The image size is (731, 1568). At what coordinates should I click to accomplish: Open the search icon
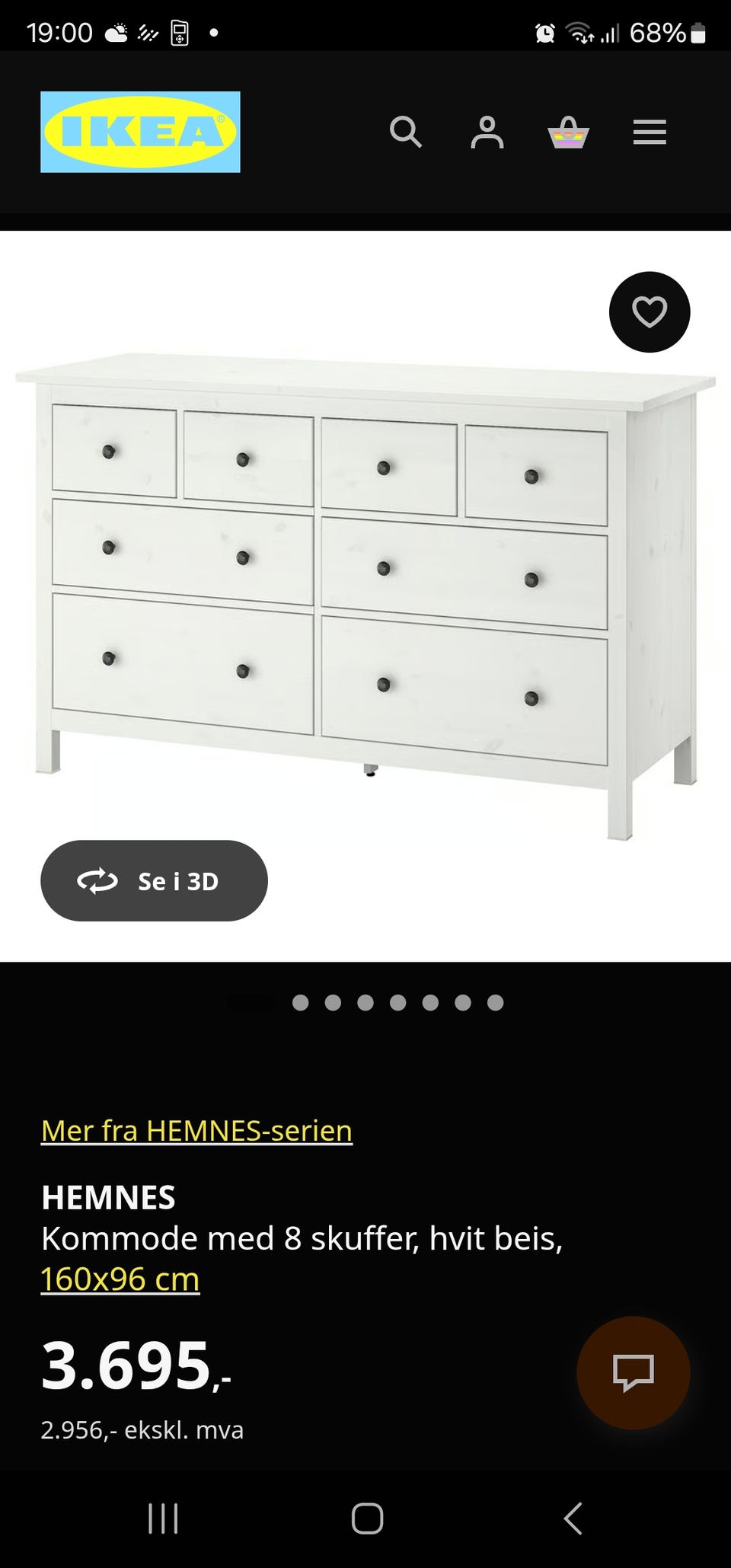point(405,132)
